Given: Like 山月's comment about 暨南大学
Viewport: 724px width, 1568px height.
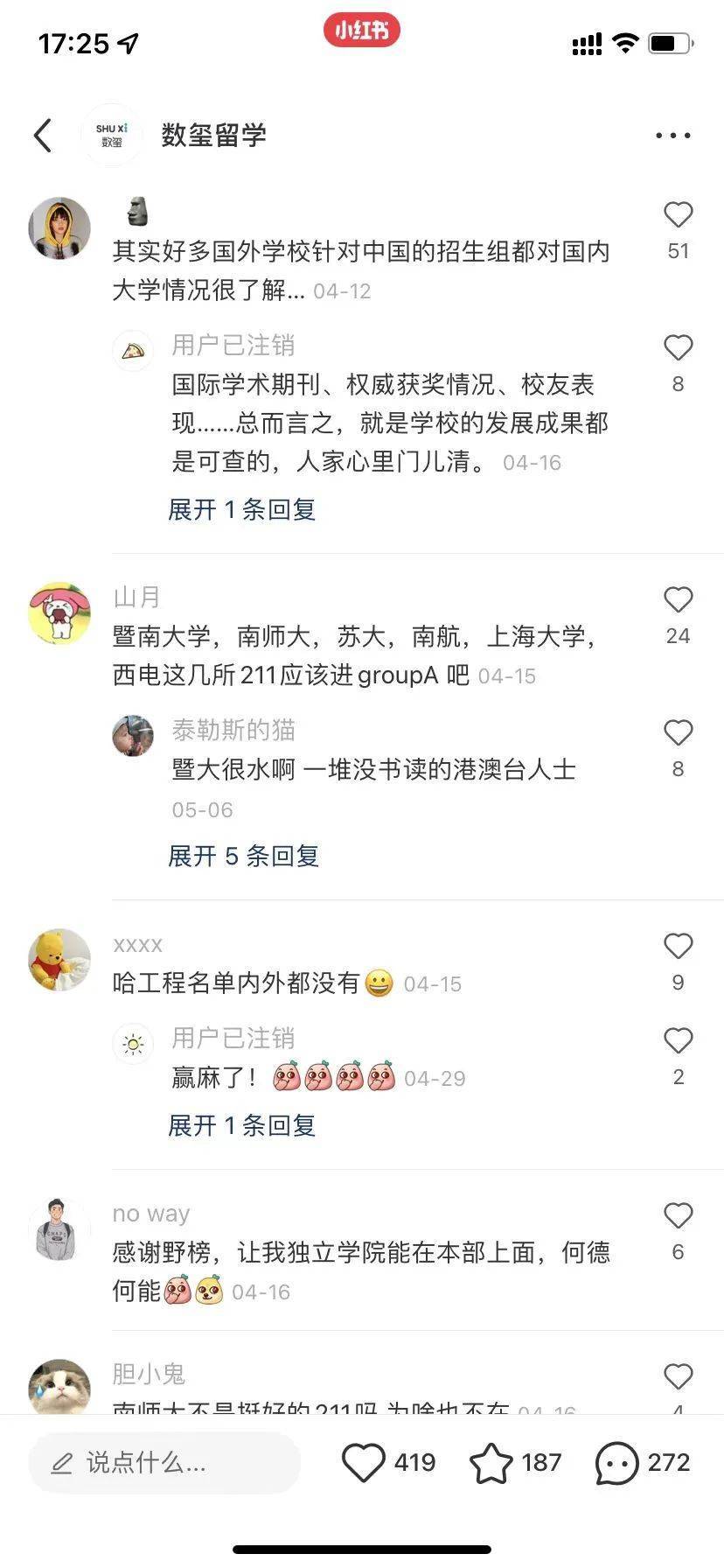Looking at the screenshot, I should pyautogui.click(x=678, y=600).
